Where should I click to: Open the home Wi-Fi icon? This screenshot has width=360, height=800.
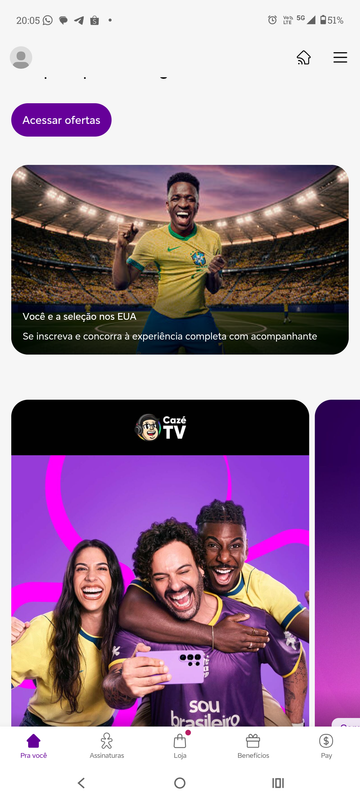pos(304,58)
